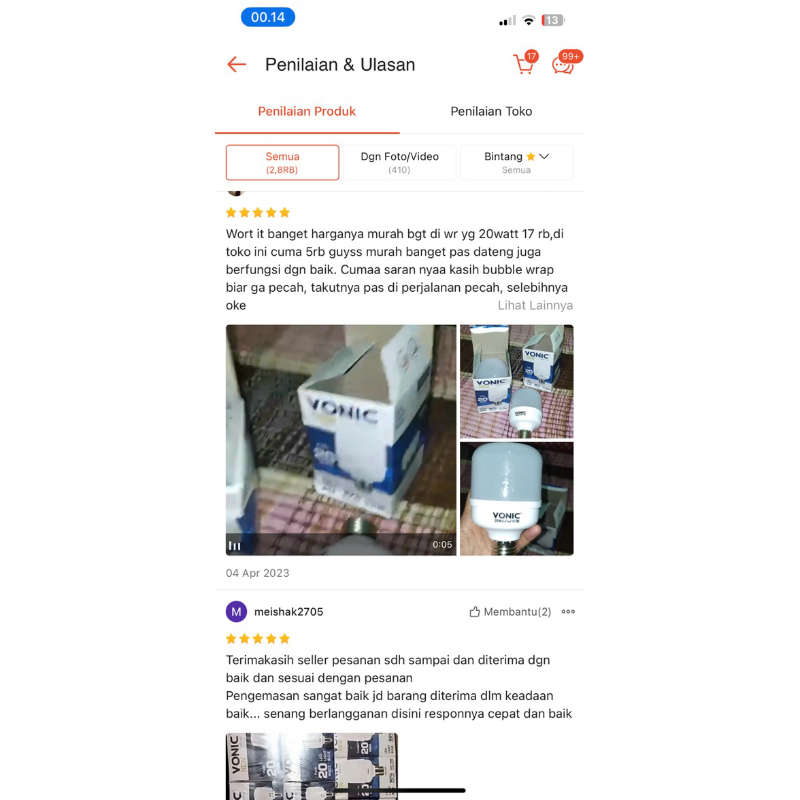Open the chat messages icon

[563, 65]
